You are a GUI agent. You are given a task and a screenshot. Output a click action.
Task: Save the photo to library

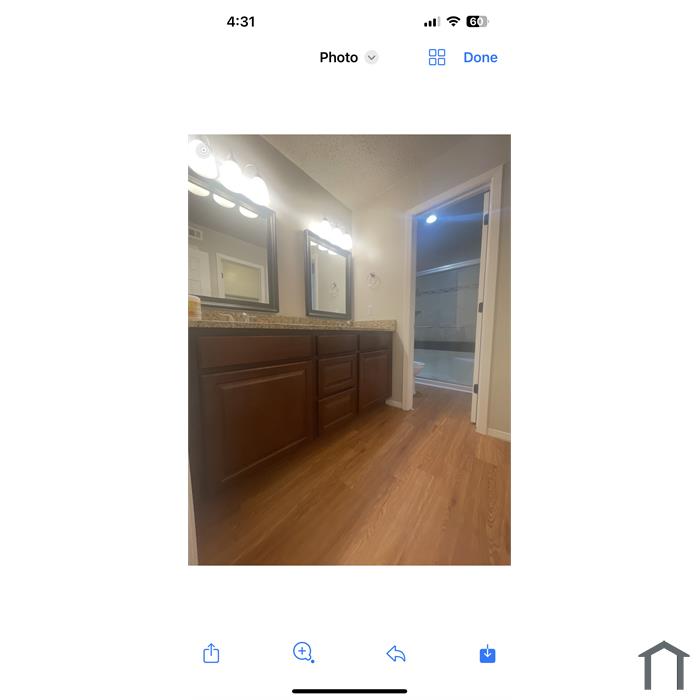pos(487,654)
